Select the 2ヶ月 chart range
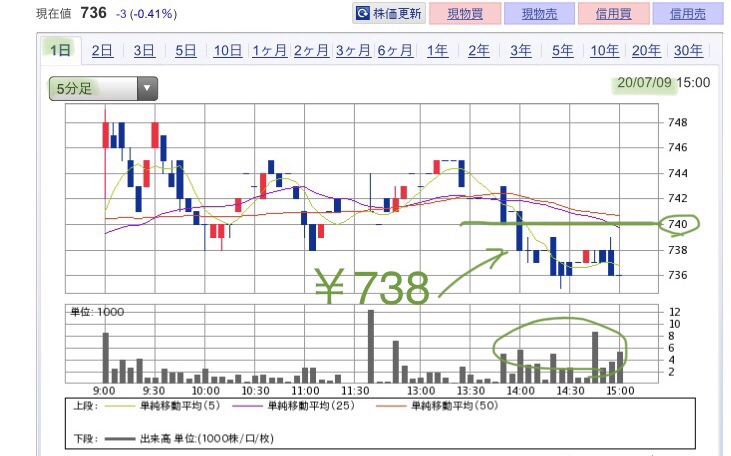The height and width of the screenshot is (456, 731). (312, 50)
